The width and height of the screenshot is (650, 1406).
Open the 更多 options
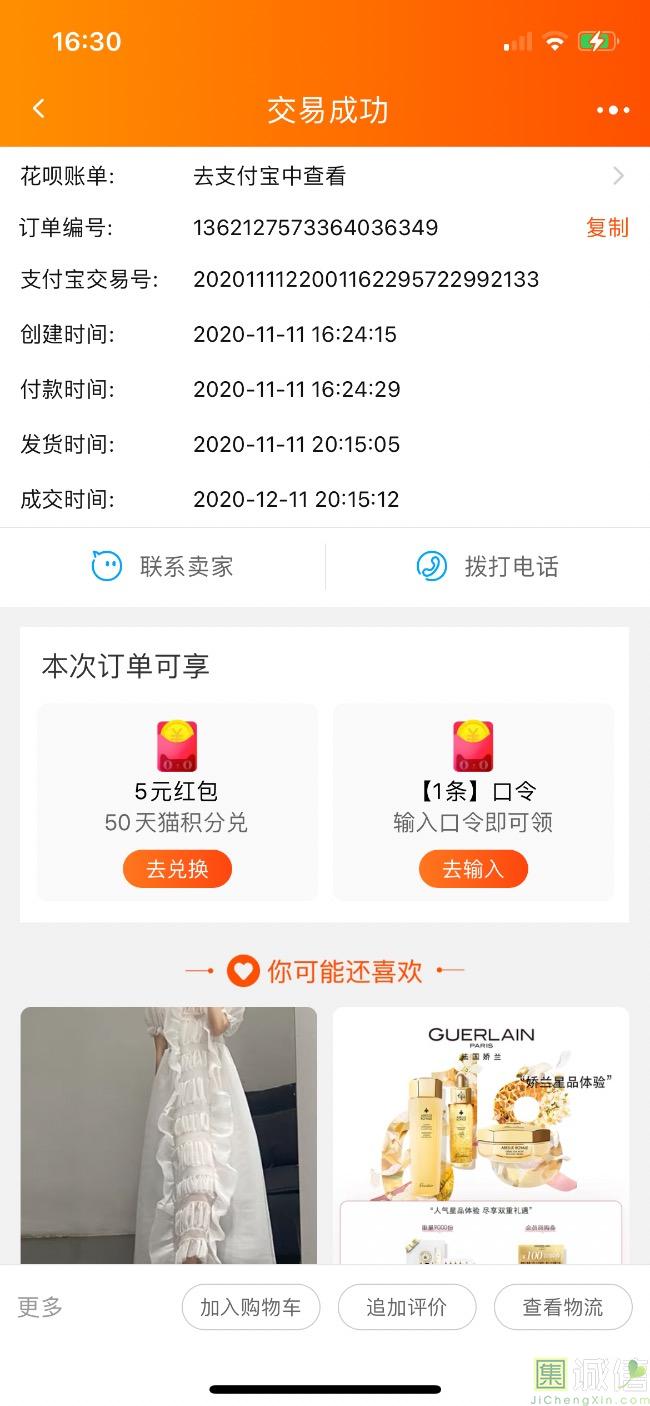(40, 1307)
